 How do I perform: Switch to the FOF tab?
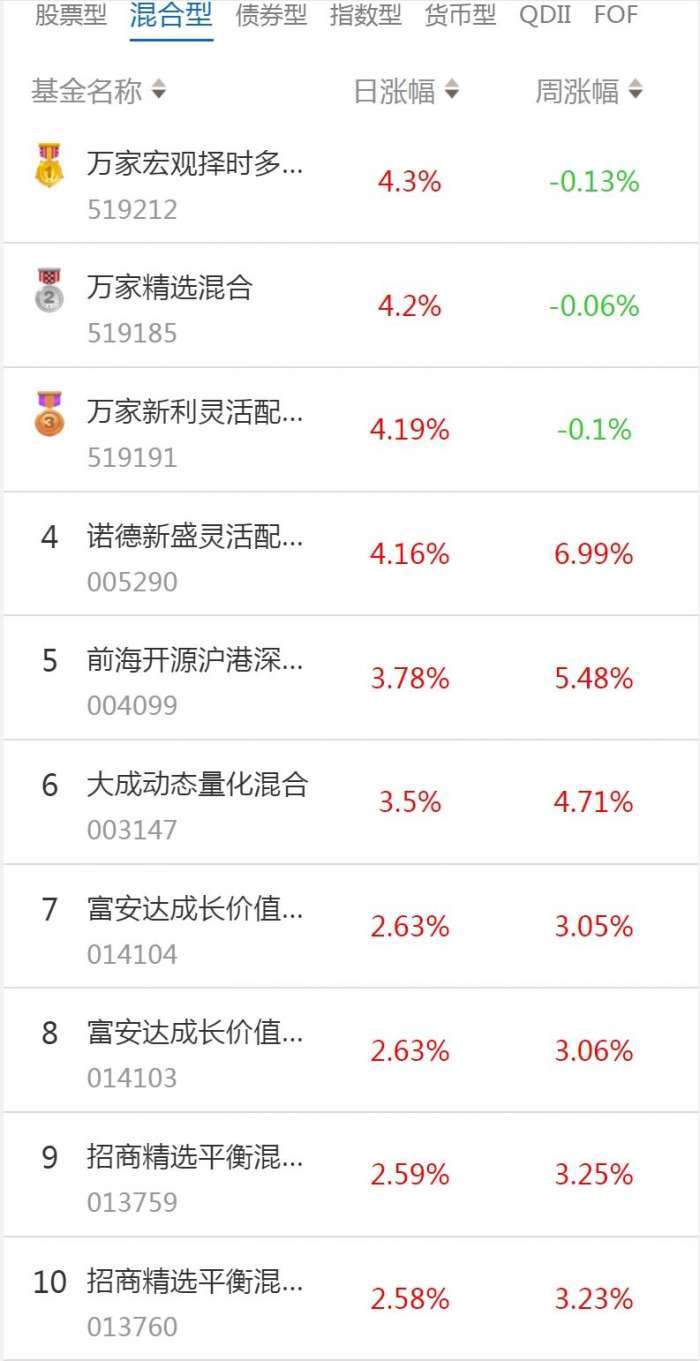615,16
